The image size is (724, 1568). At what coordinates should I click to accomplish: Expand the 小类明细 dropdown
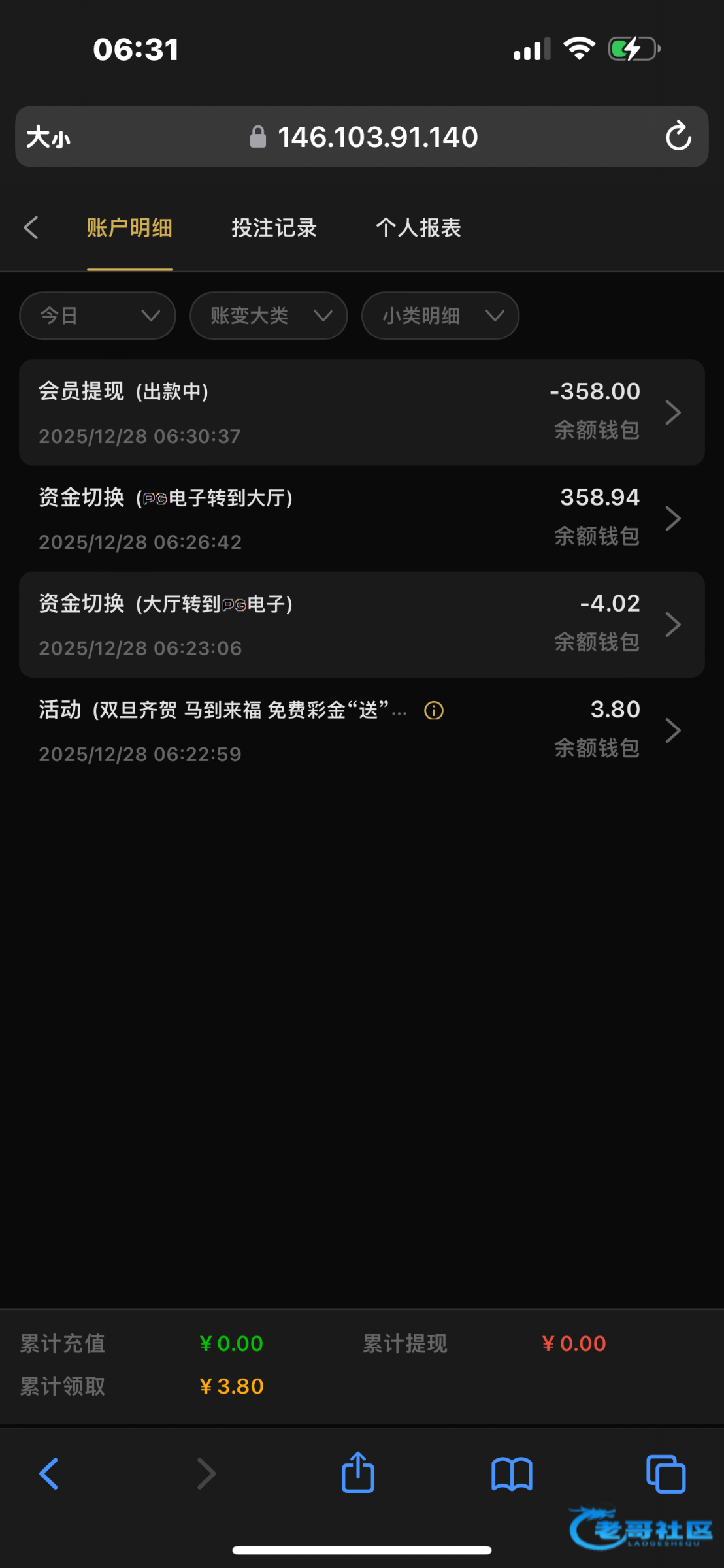click(440, 316)
